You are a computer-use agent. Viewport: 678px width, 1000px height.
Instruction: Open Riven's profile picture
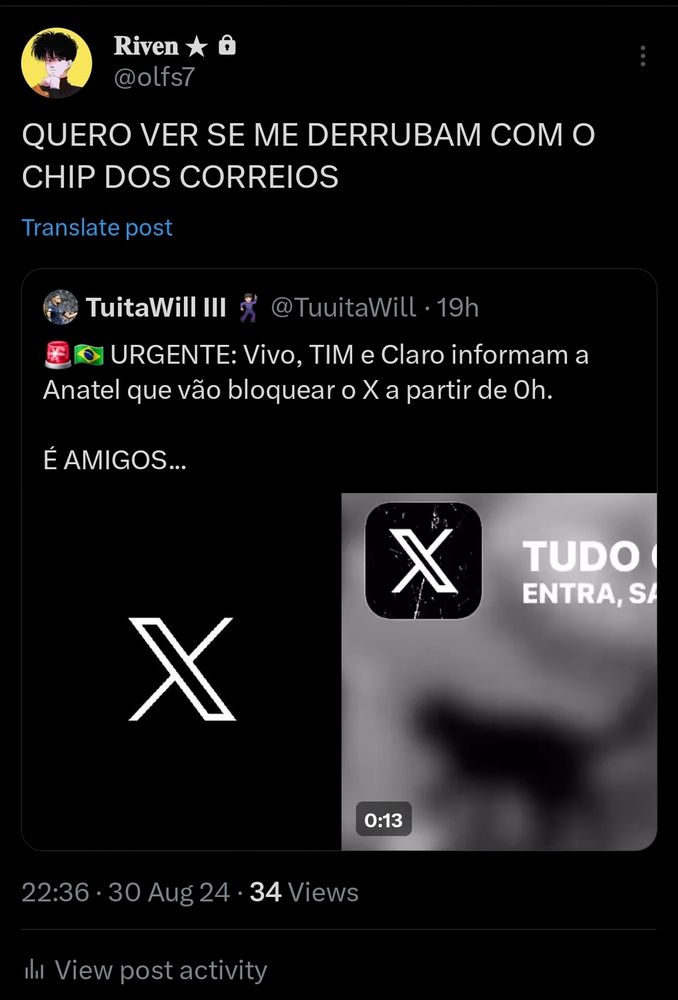(x=57, y=63)
